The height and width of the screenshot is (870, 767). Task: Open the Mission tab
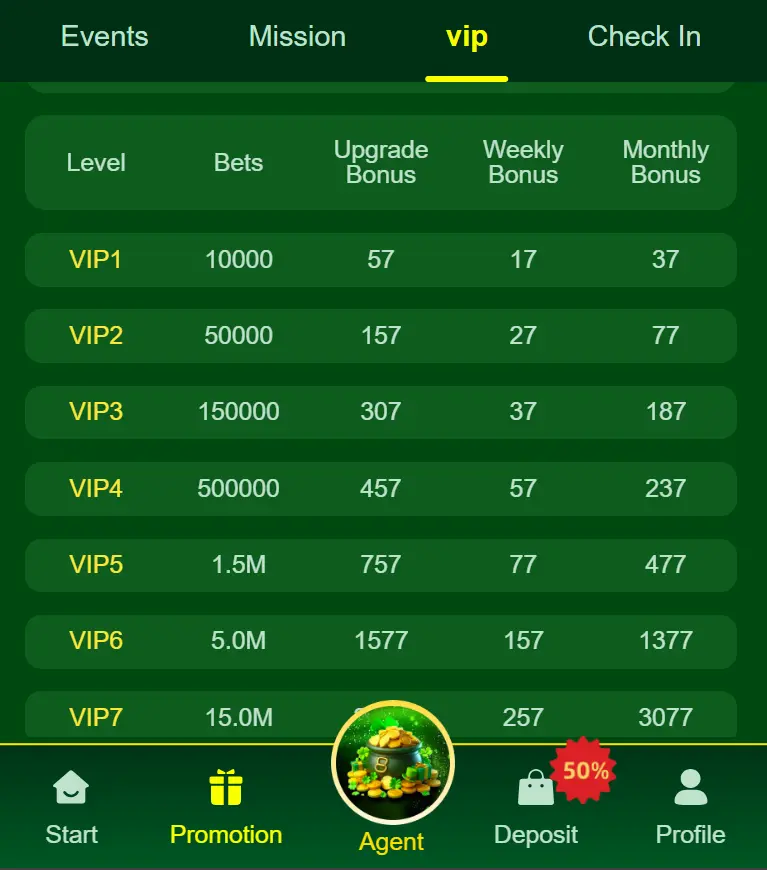click(x=297, y=37)
